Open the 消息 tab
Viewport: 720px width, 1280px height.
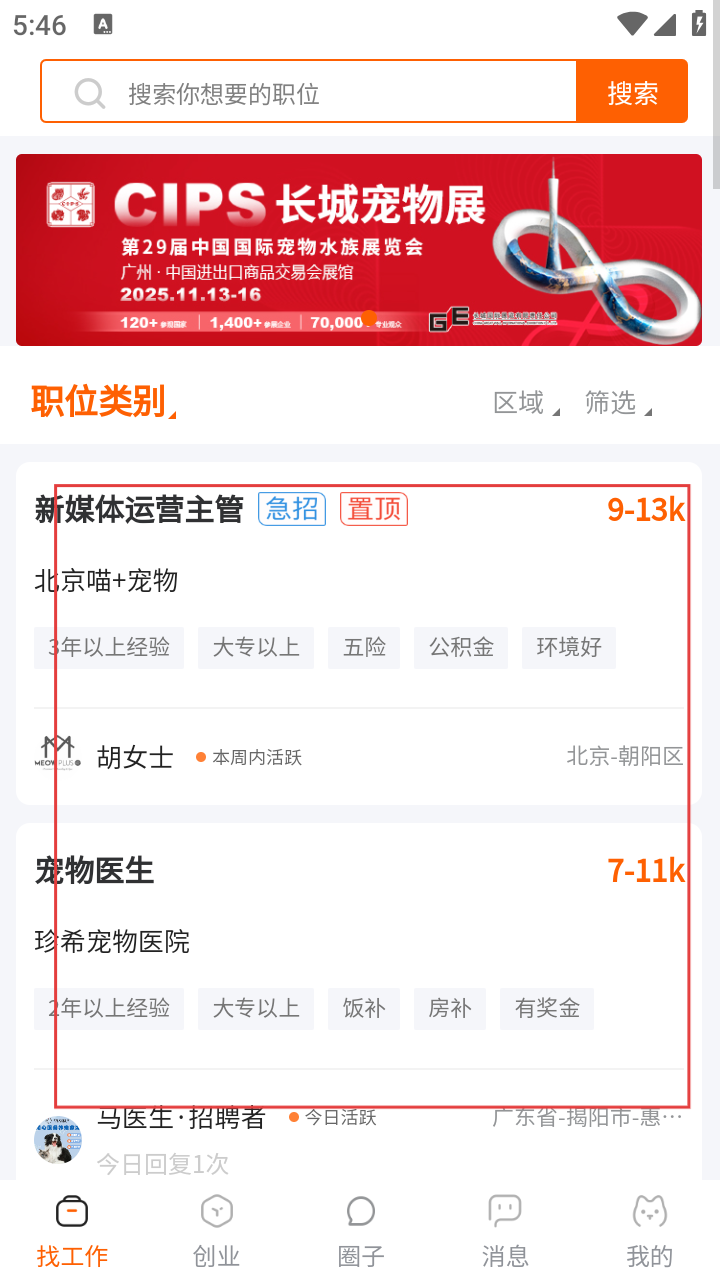pyautogui.click(x=505, y=1230)
